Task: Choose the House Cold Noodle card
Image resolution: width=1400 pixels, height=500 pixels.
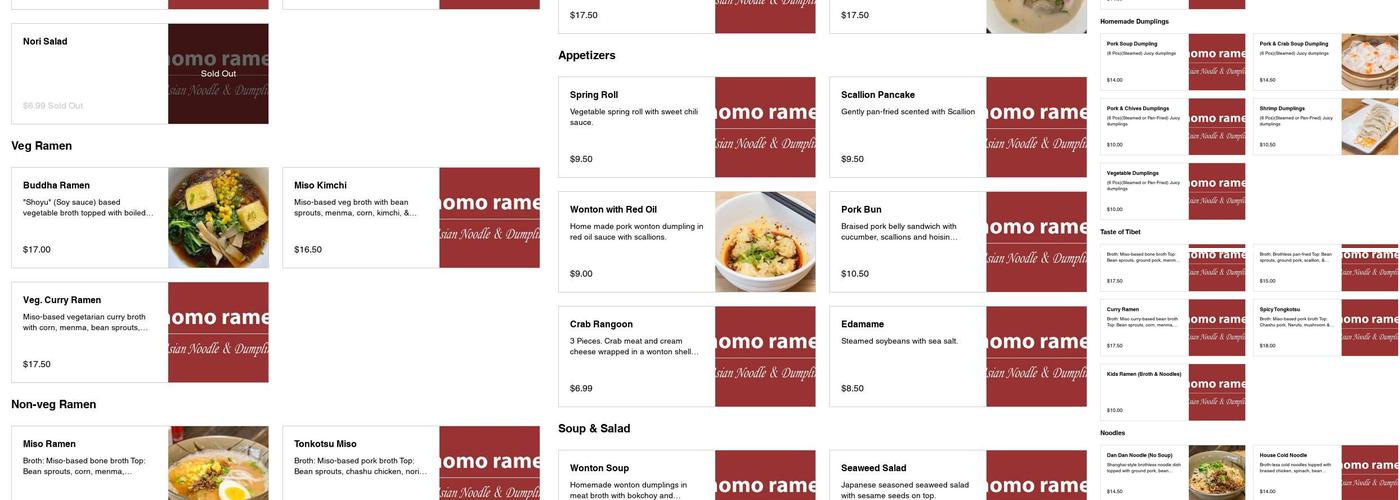Action: (1298, 473)
